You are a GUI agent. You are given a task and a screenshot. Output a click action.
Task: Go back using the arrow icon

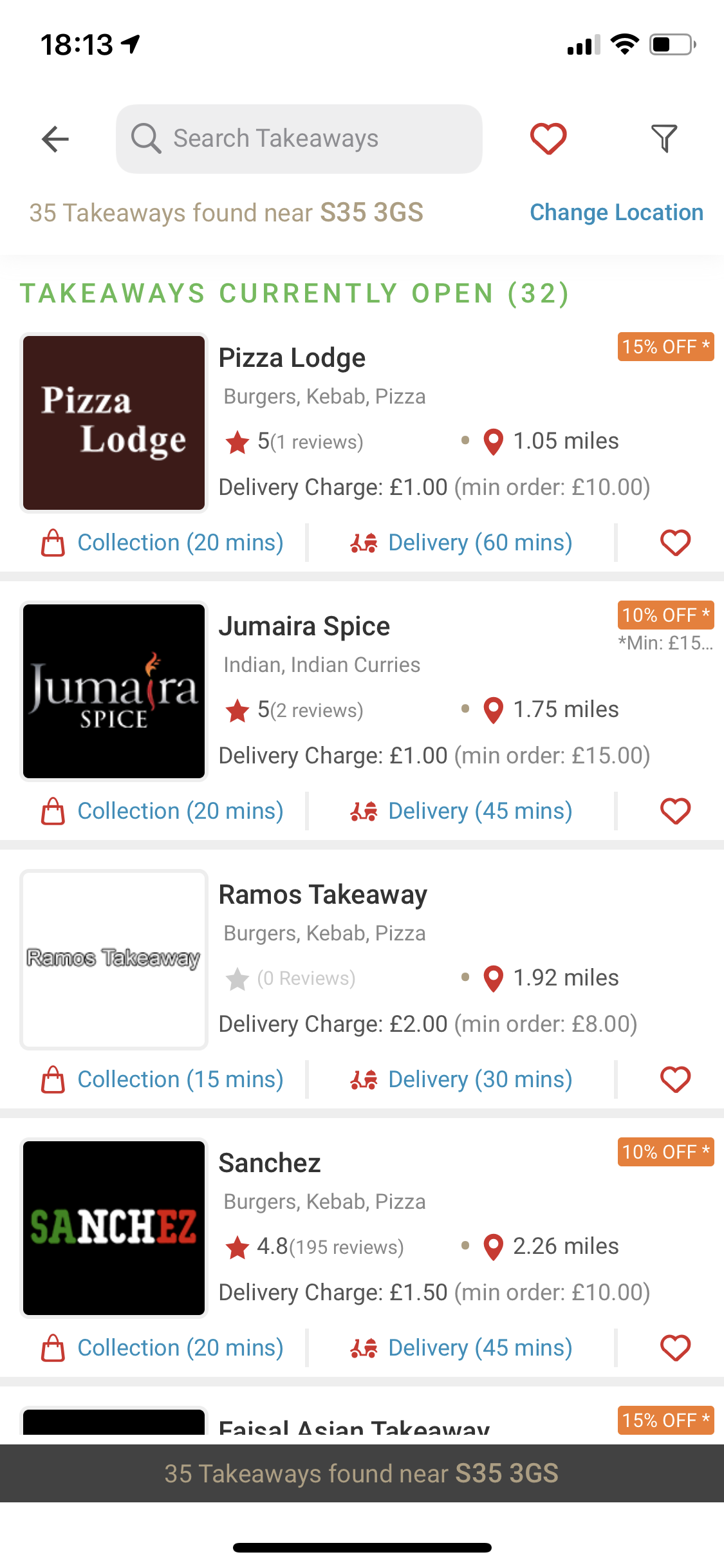click(x=55, y=139)
